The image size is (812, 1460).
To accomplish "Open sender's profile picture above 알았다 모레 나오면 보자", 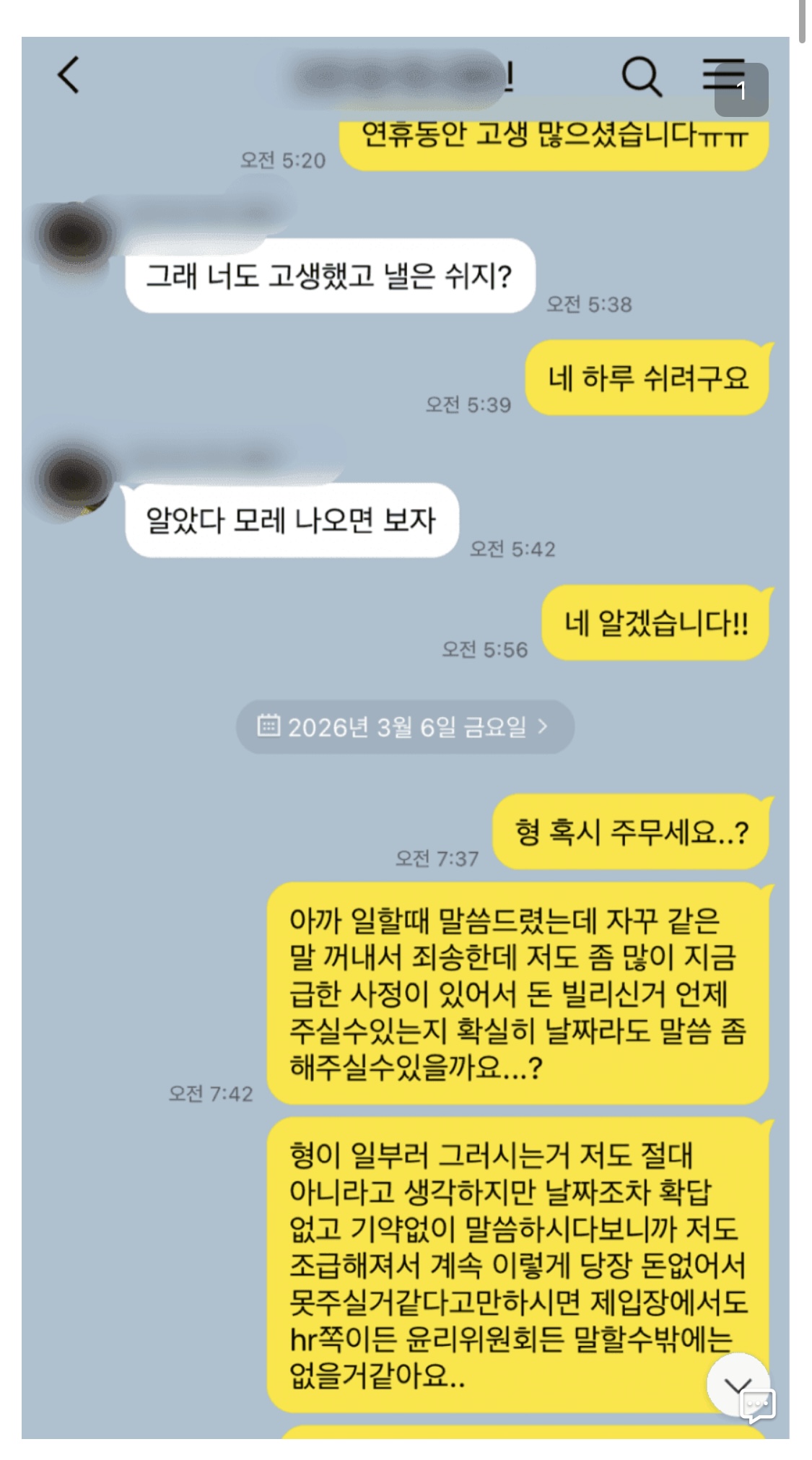I will (76, 479).
